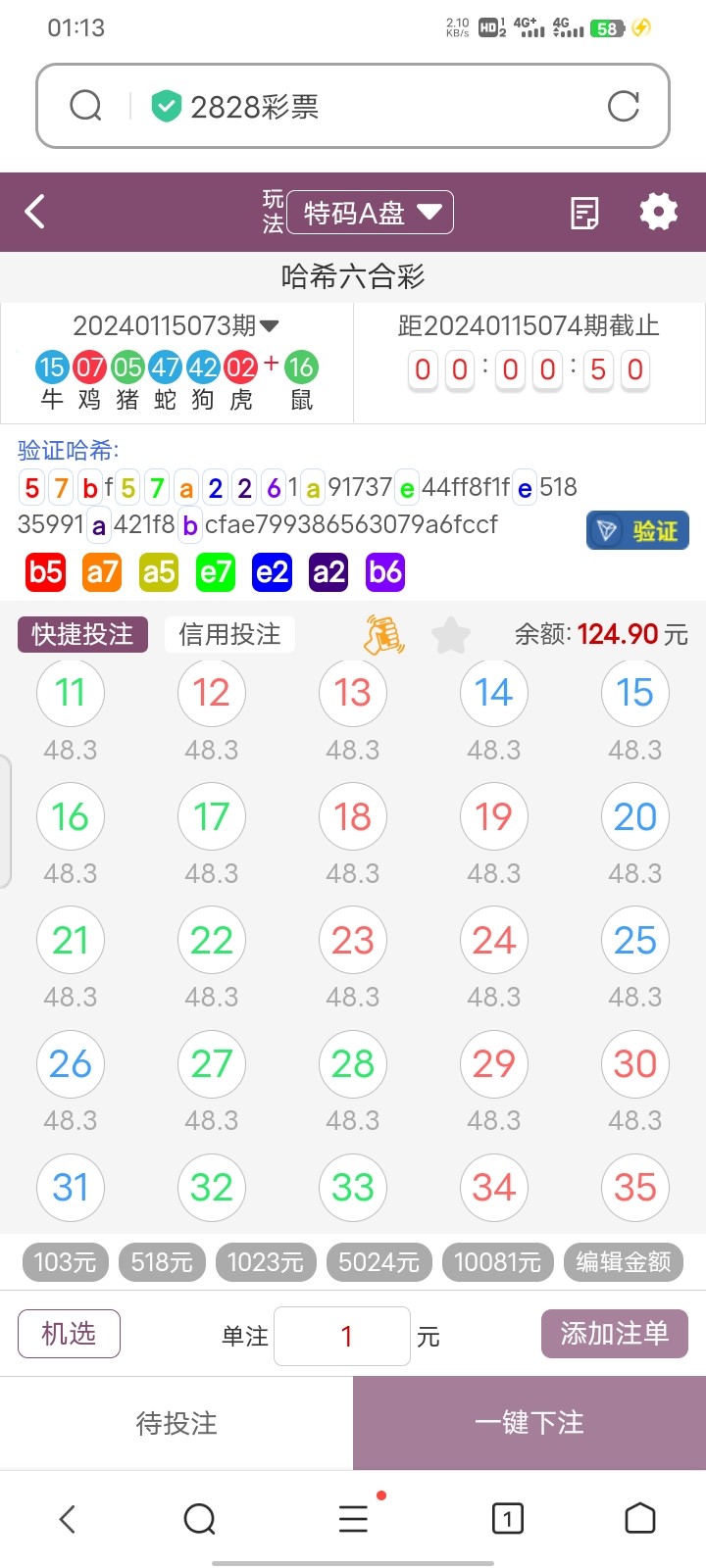This screenshot has height=1568, width=706.
Task: Pick number ball 11
Action: [71, 693]
